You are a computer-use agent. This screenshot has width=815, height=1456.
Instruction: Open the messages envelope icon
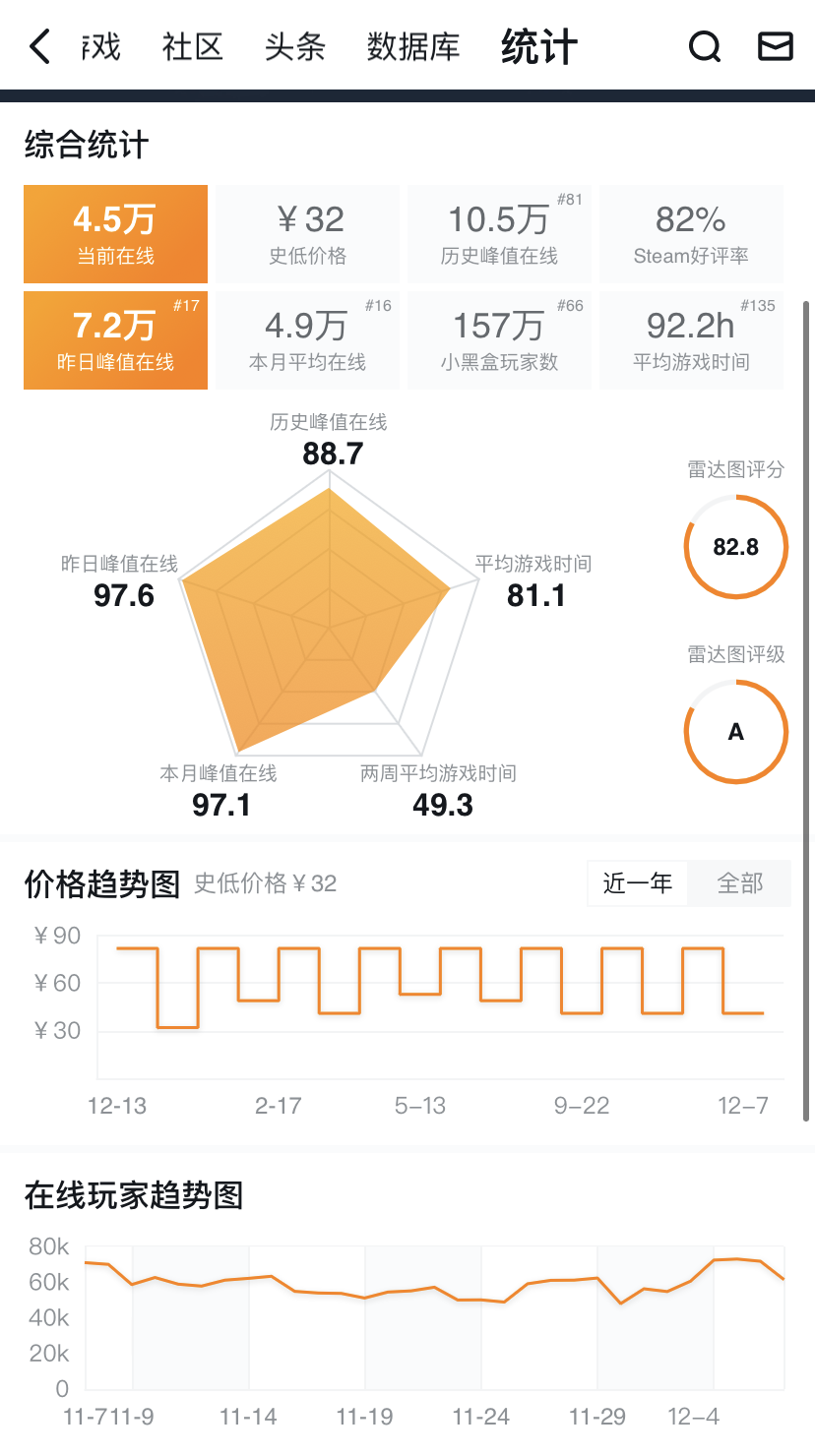pos(776,46)
